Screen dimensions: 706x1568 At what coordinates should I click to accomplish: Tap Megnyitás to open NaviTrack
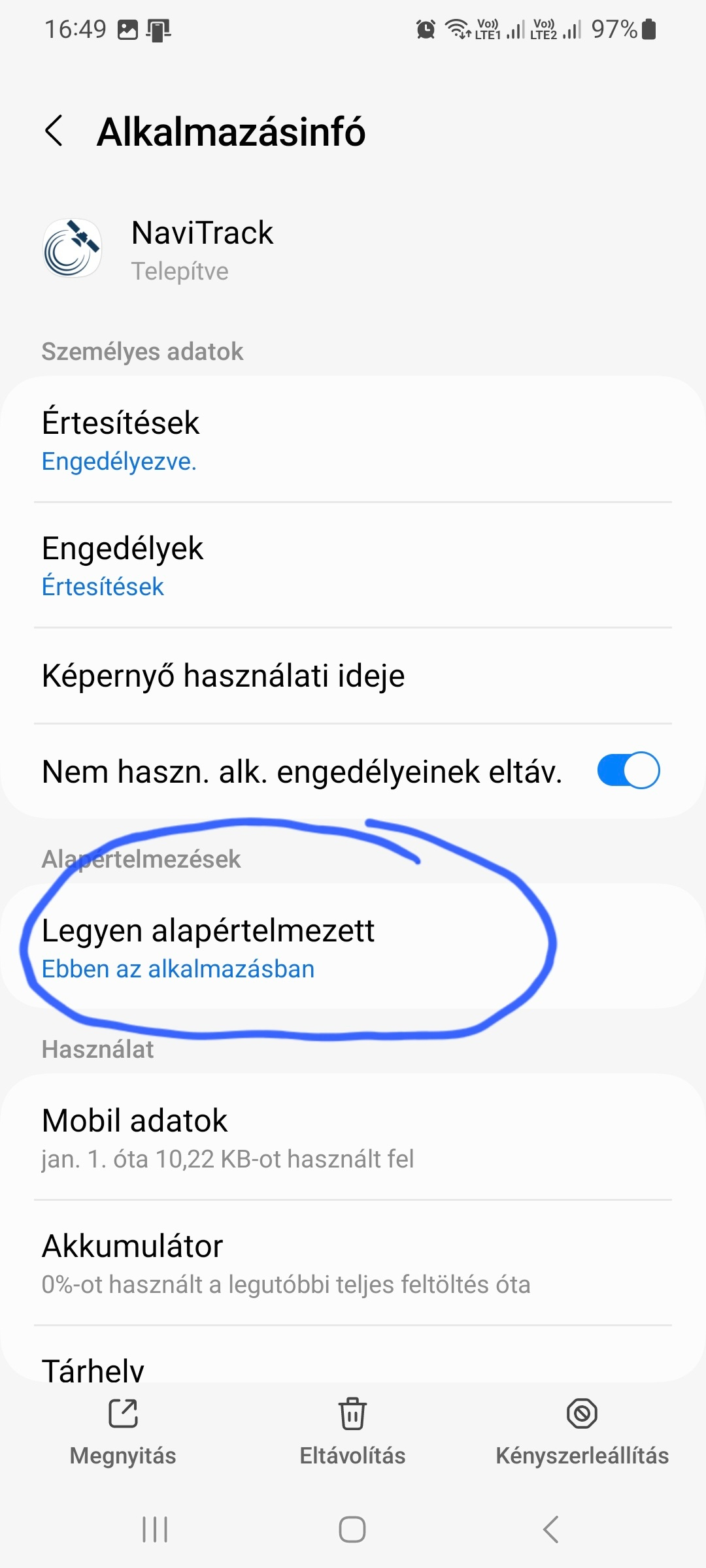point(123,1431)
